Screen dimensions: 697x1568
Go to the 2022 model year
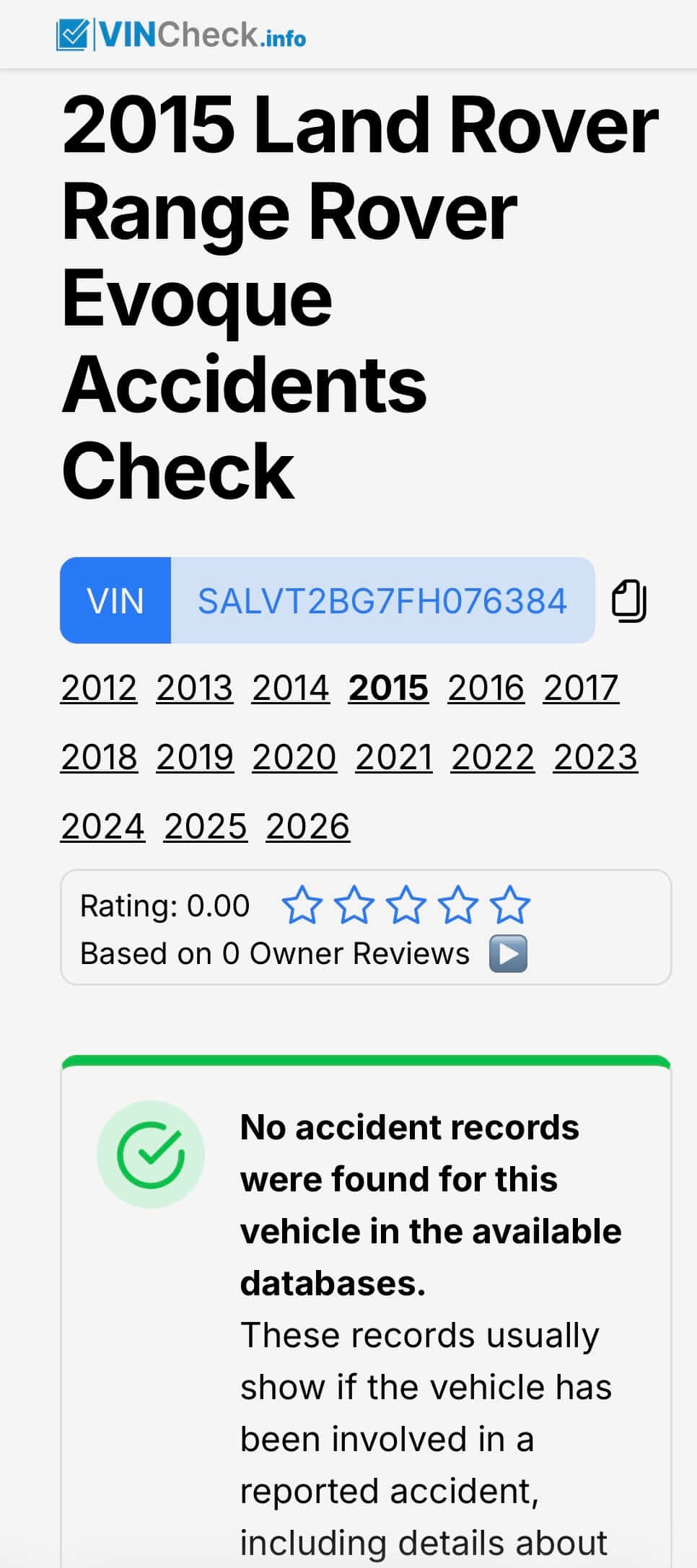click(493, 757)
